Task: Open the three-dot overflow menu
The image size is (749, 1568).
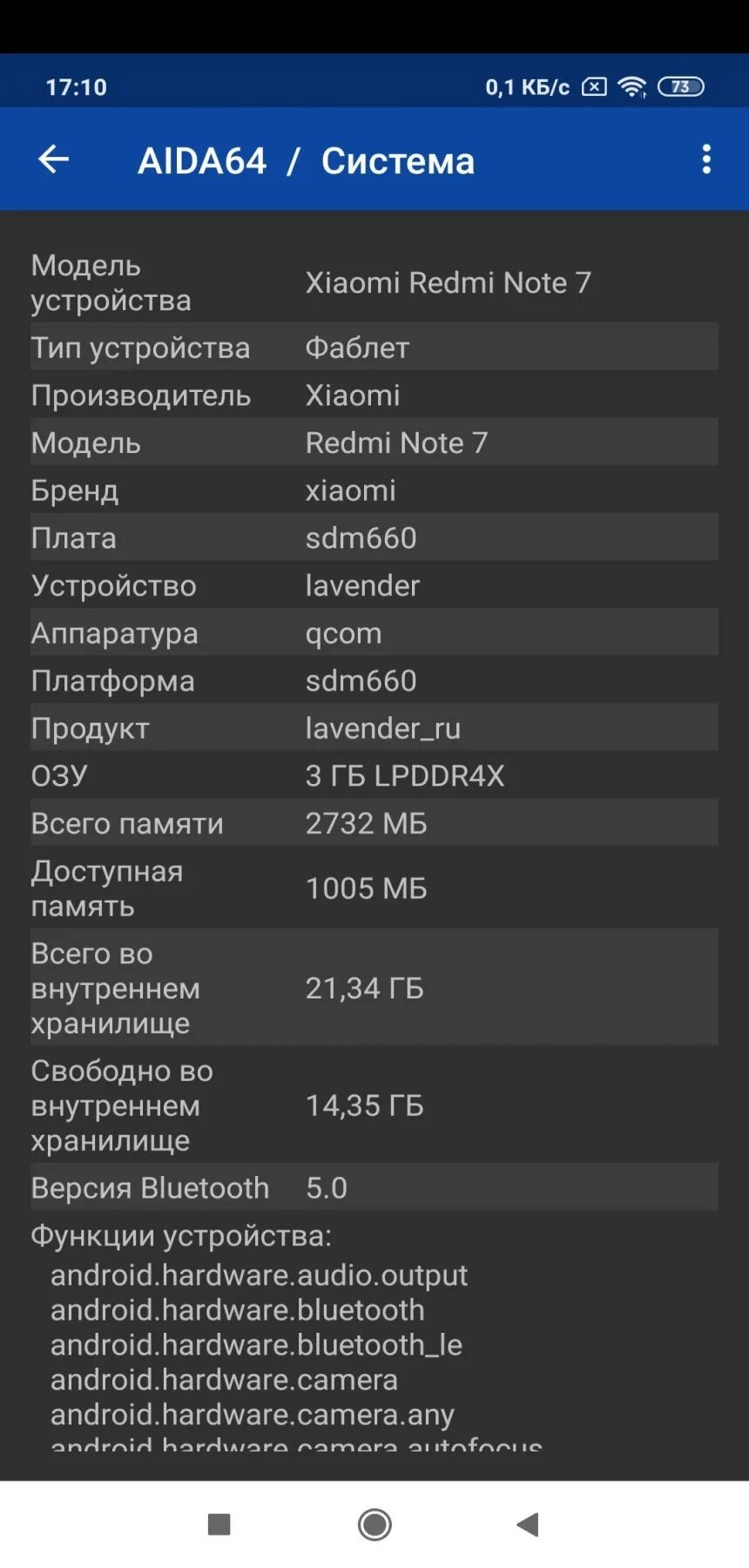Action: [706, 159]
